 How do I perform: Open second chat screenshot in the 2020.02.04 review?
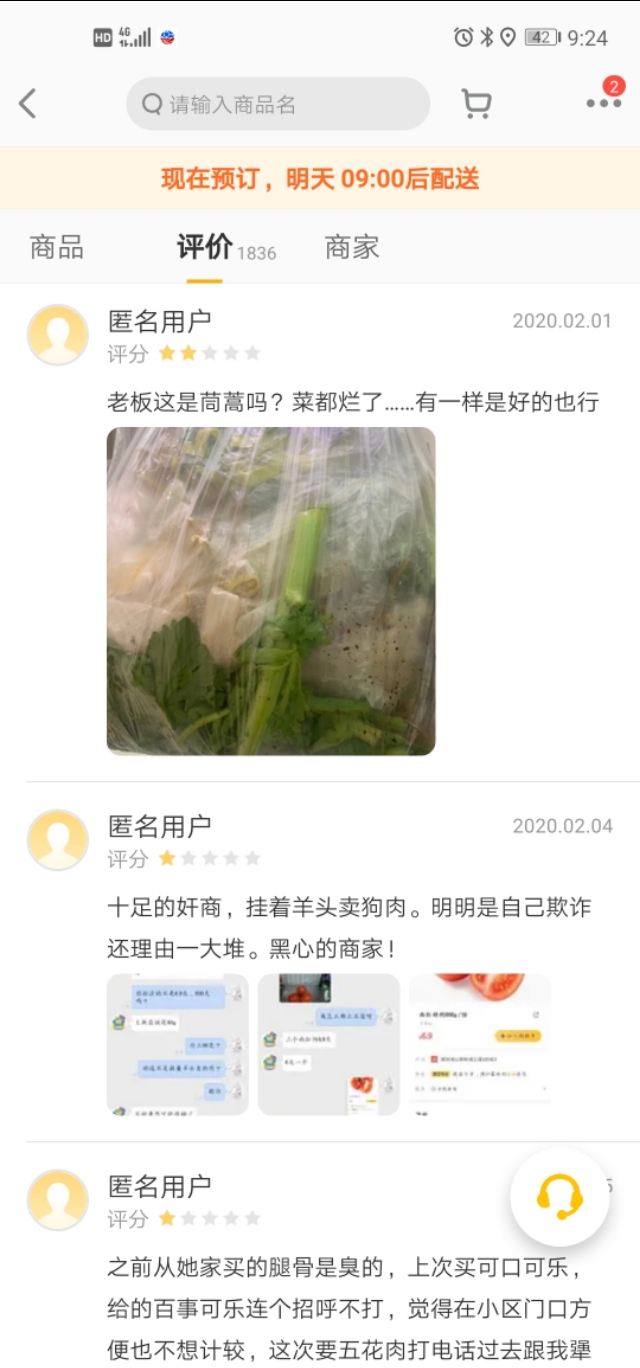click(x=329, y=1044)
